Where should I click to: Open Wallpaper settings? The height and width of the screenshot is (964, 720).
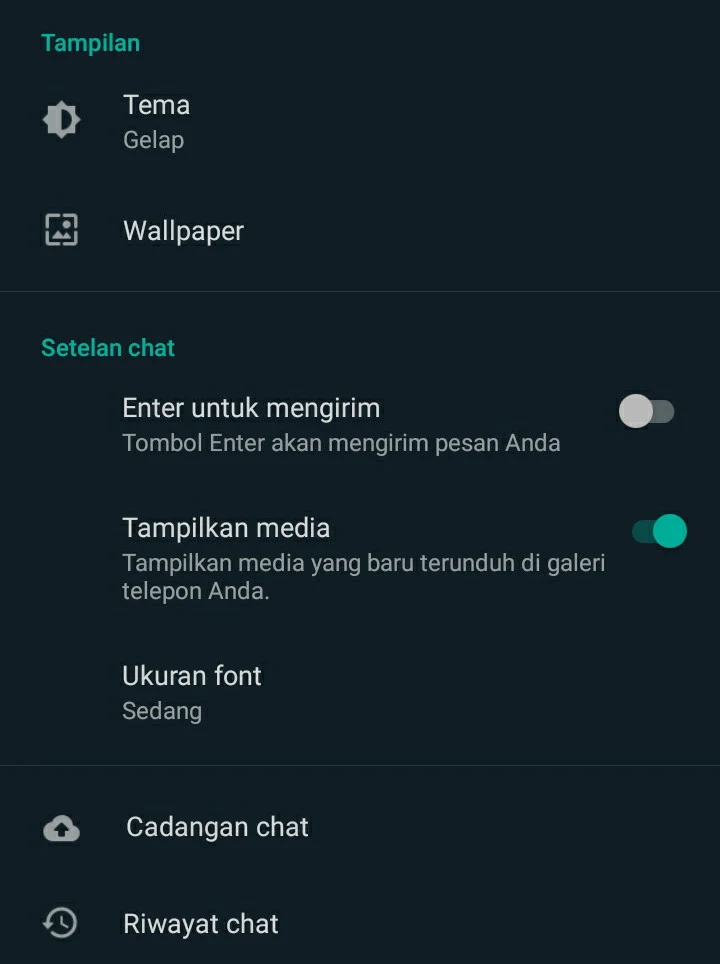[183, 231]
